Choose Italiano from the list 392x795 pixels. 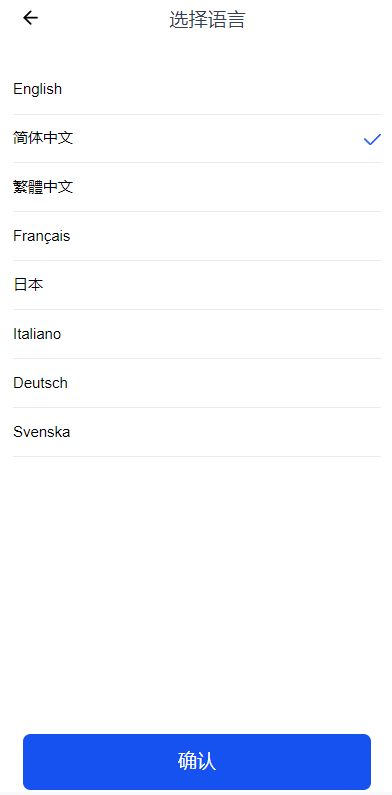pos(197,334)
